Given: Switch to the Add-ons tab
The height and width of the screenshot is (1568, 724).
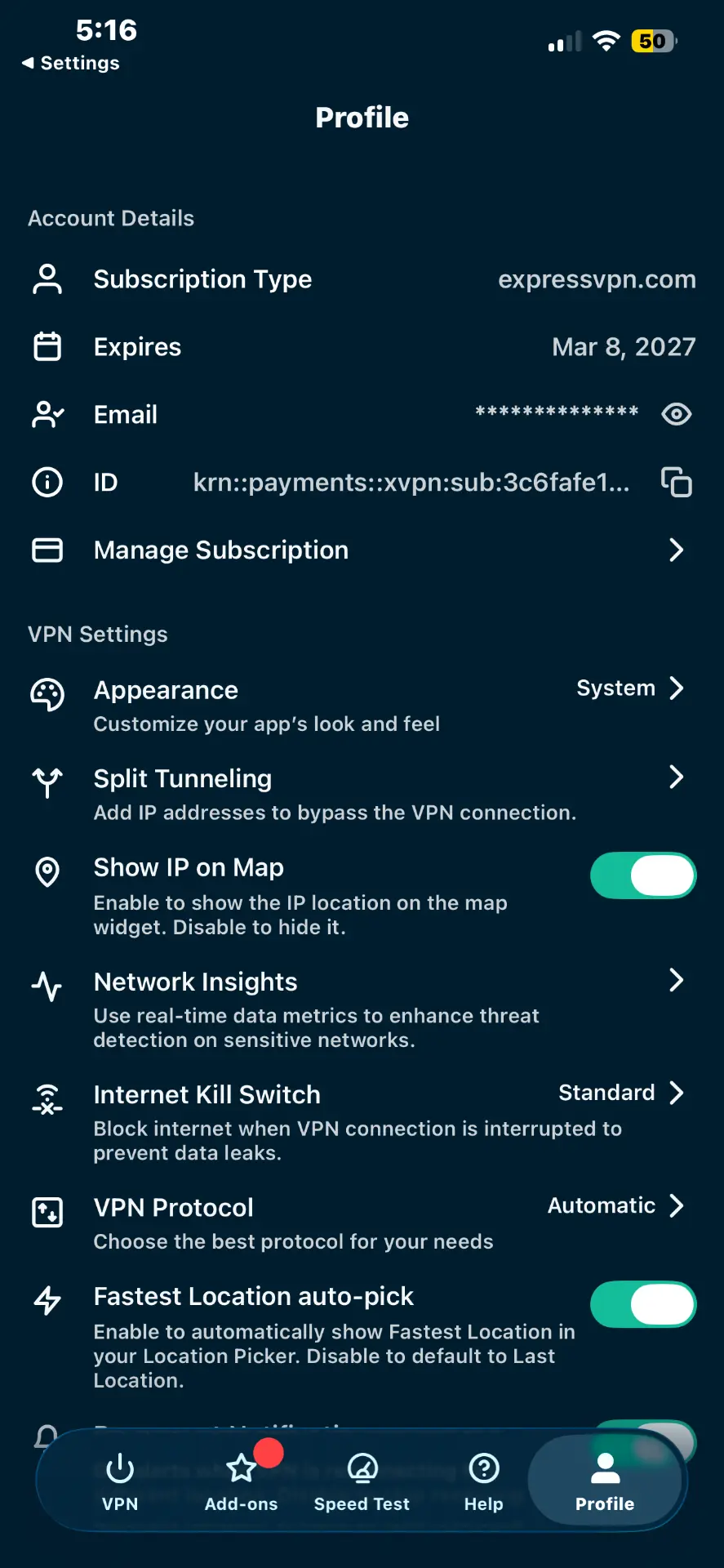Looking at the screenshot, I should (241, 1481).
